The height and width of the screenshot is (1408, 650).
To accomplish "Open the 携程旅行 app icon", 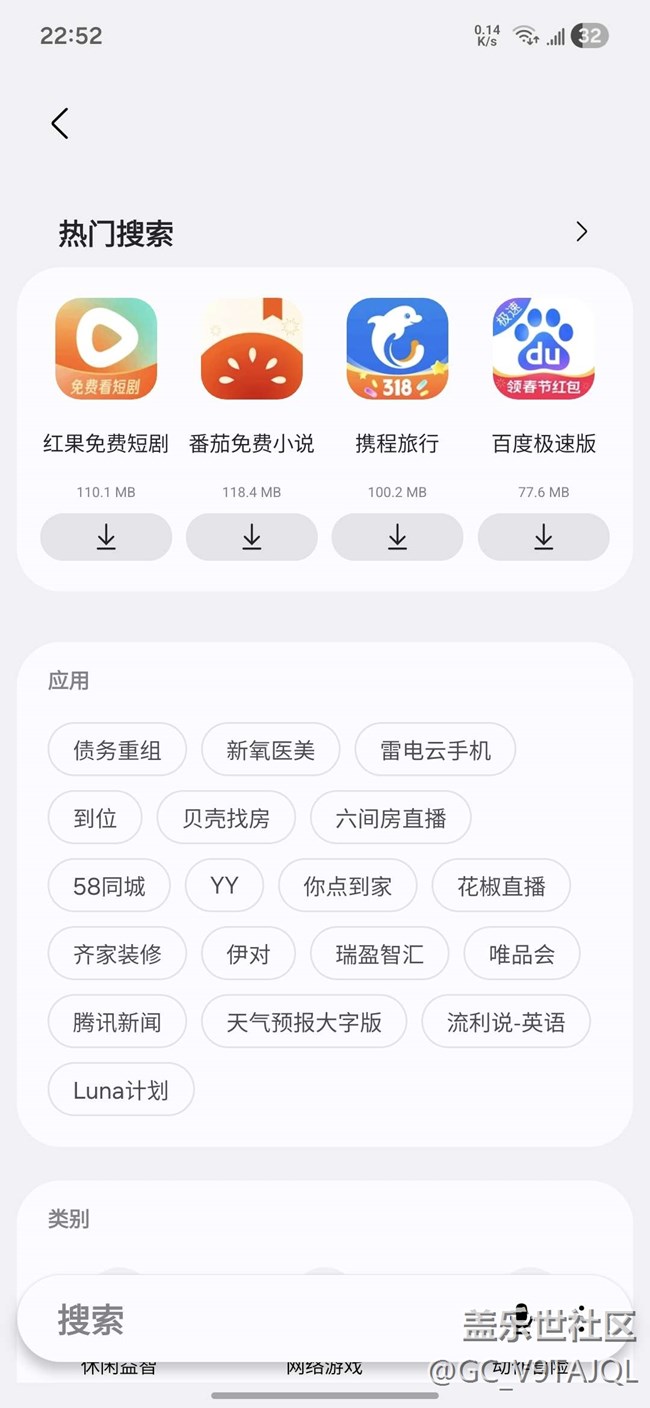I will pyautogui.click(x=397, y=348).
